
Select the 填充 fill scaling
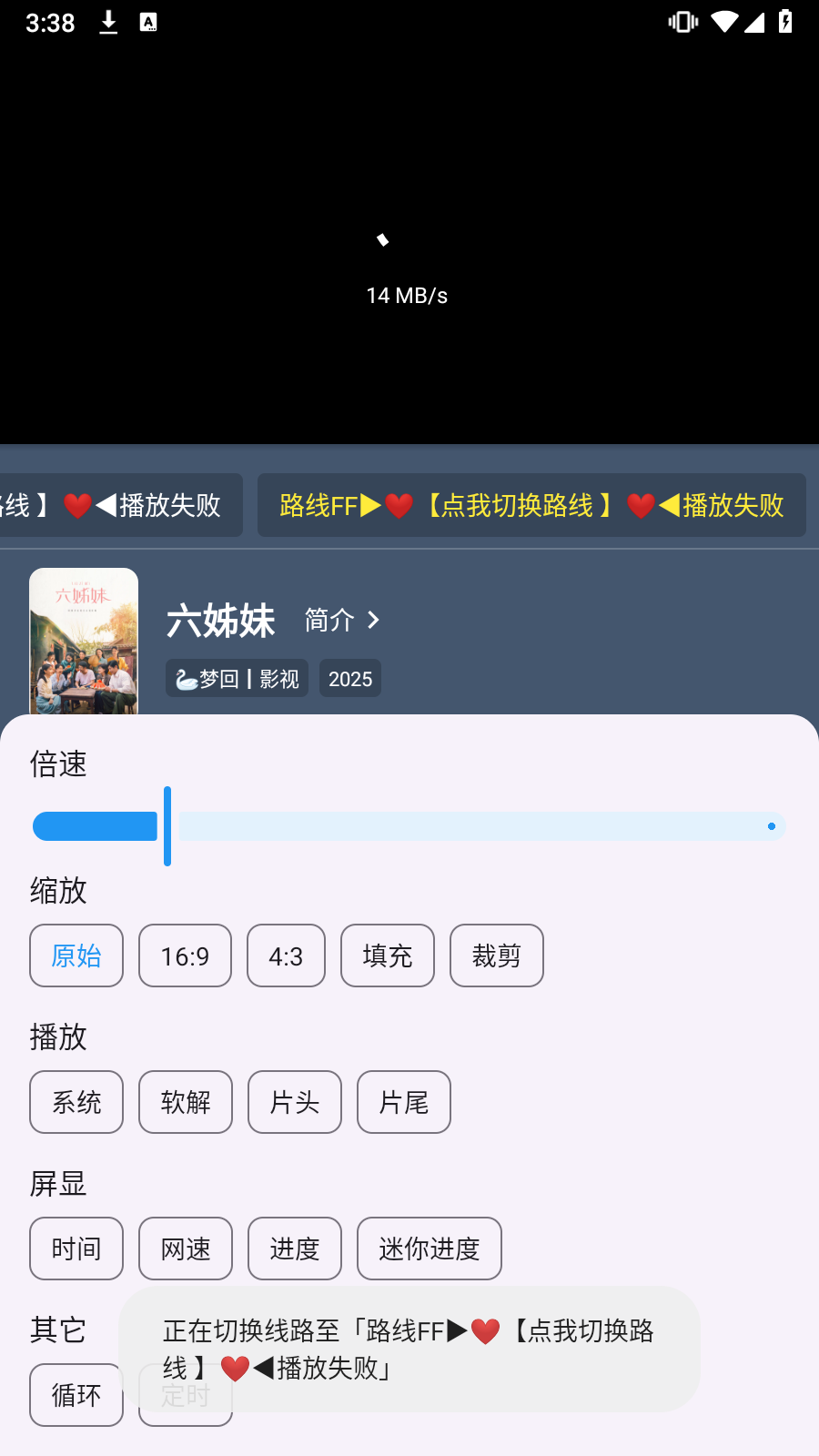pos(388,955)
